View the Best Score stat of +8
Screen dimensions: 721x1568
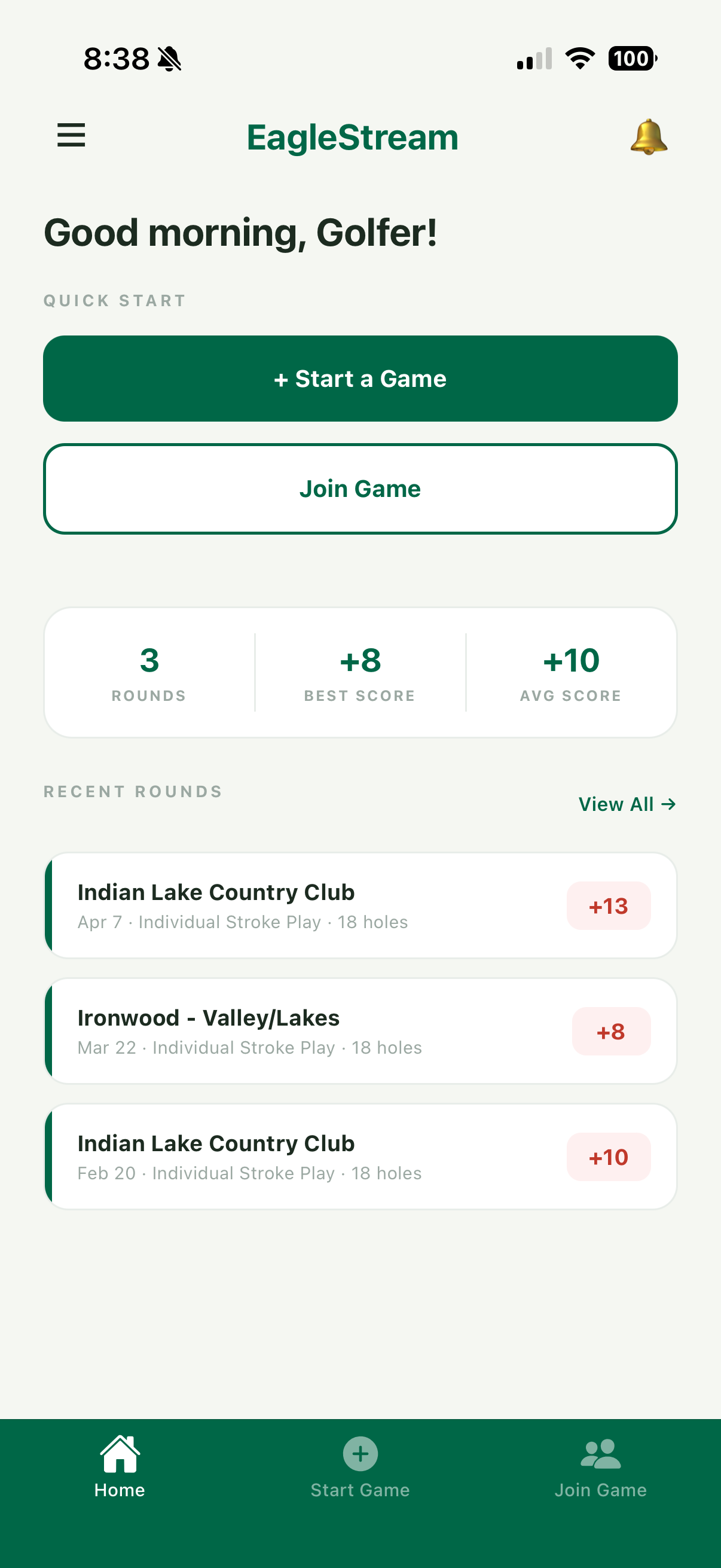click(x=359, y=673)
